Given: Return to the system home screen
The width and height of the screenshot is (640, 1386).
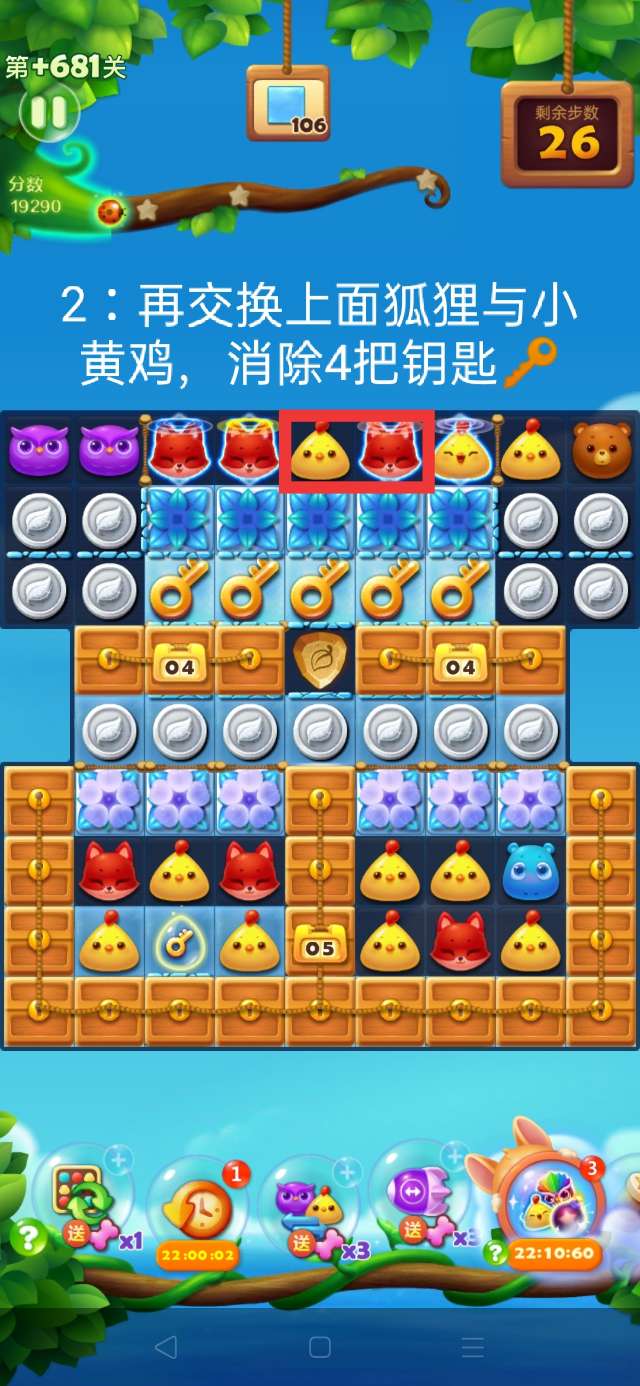Looking at the screenshot, I should pyautogui.click(x=319, y=1347).
